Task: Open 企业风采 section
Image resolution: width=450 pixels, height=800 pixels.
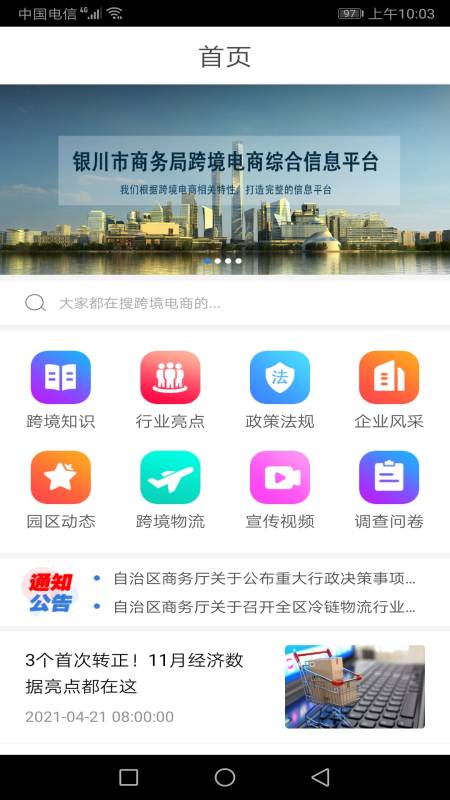Action: [389, 390]
